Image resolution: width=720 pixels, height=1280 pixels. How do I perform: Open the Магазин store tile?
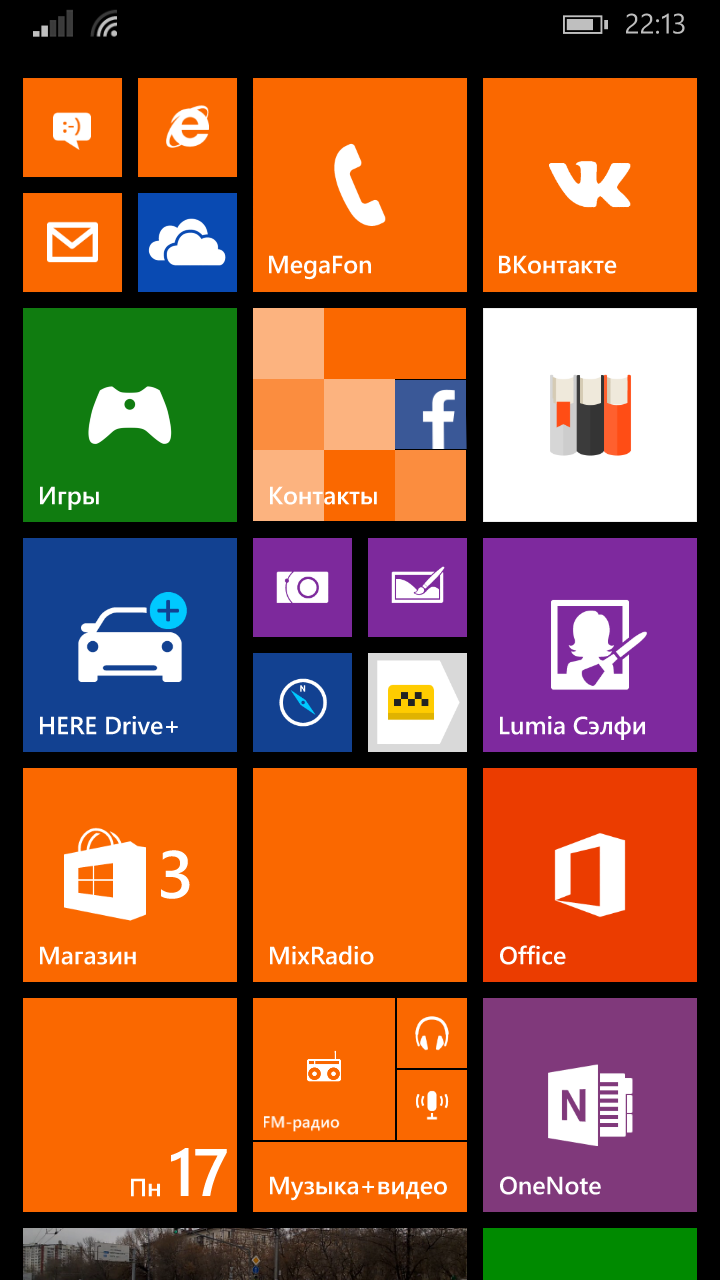130,875
